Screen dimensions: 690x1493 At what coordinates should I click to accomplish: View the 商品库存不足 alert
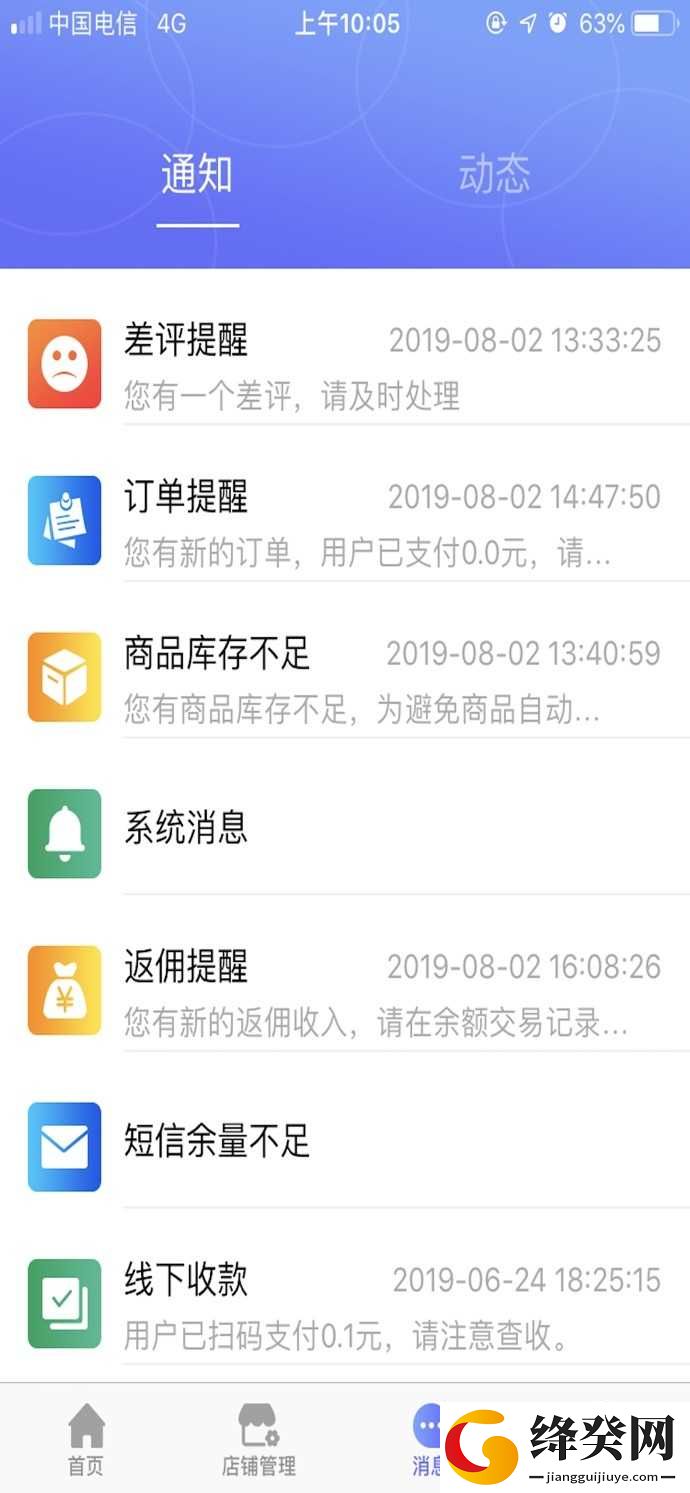[x=345, y=678]
